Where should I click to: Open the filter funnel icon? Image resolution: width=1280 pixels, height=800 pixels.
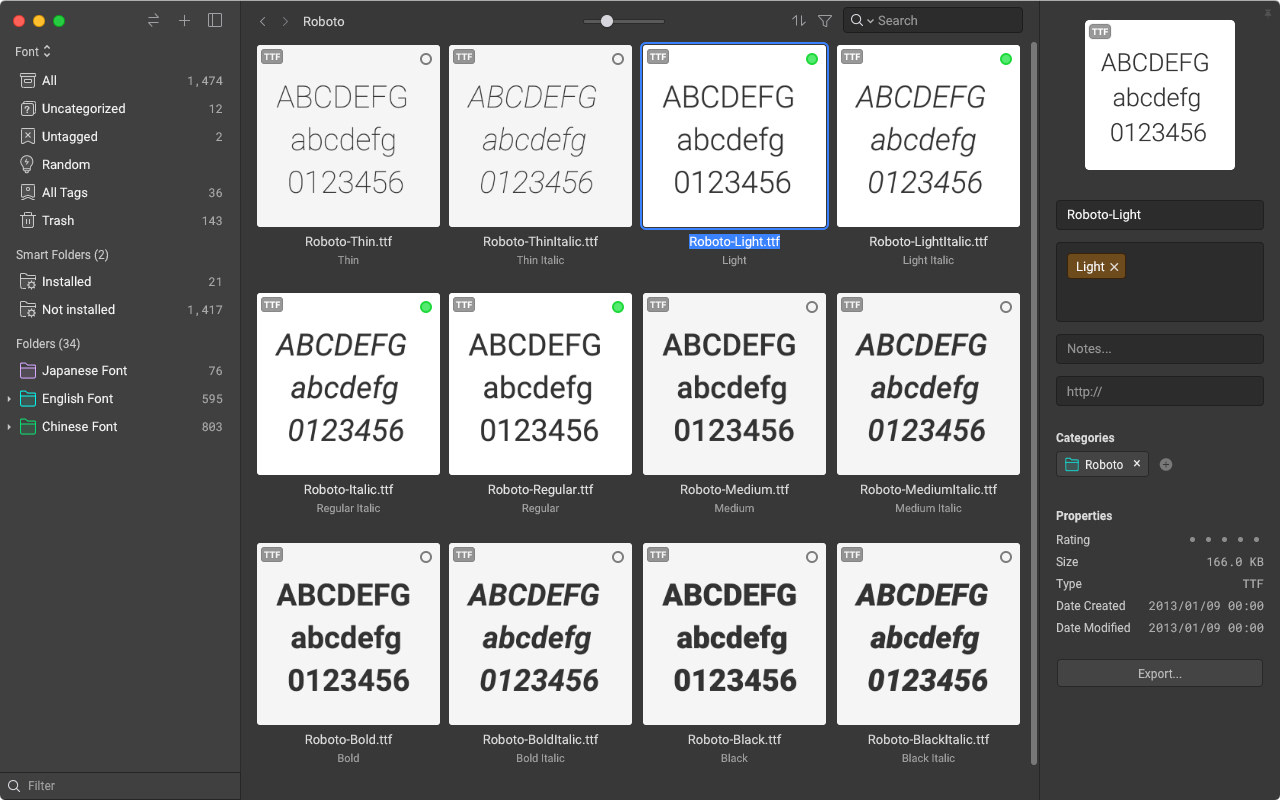pyautogui.click(x=825, y=21)
